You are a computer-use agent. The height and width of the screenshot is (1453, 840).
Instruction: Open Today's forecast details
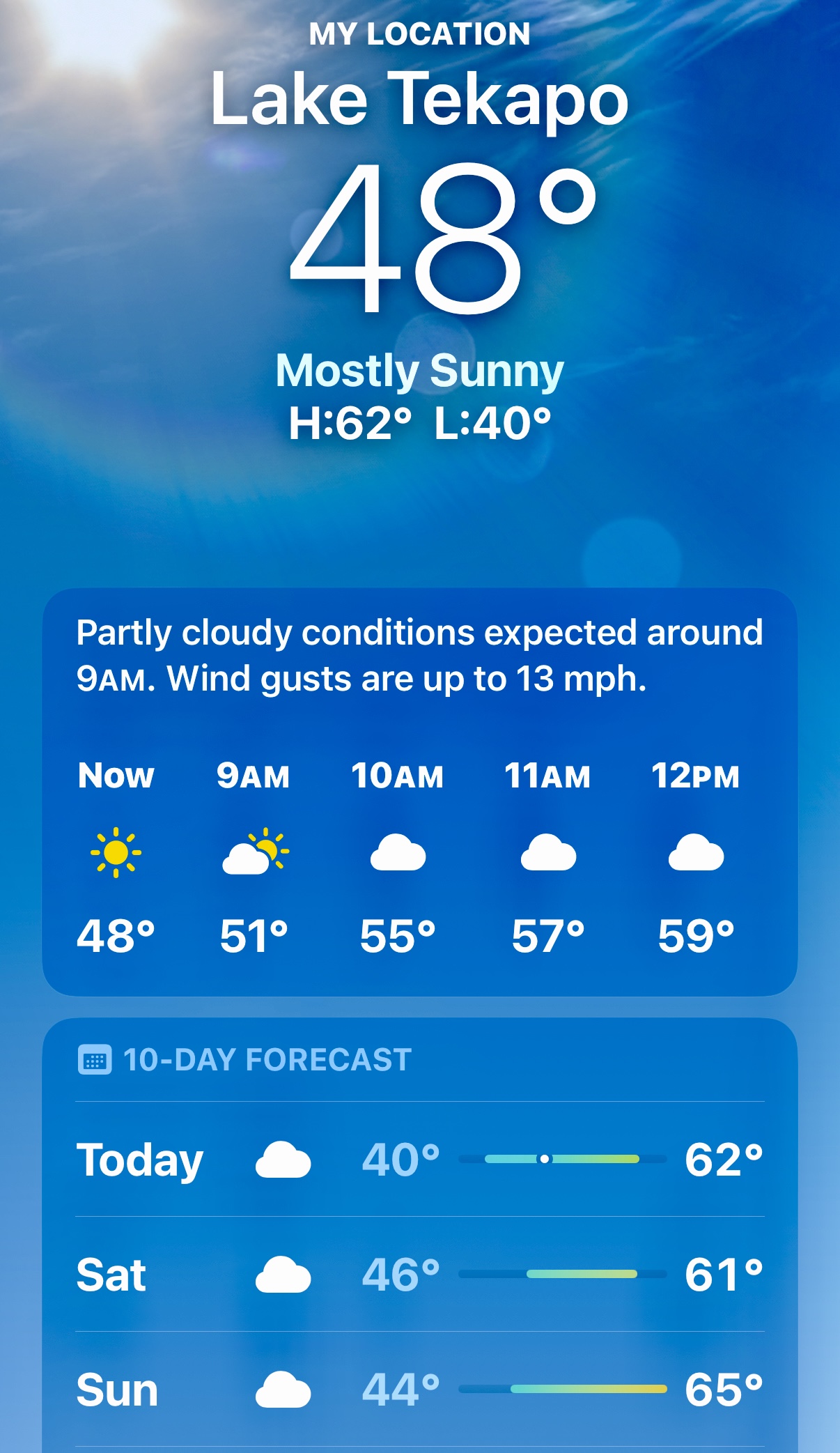[419, 1160]
